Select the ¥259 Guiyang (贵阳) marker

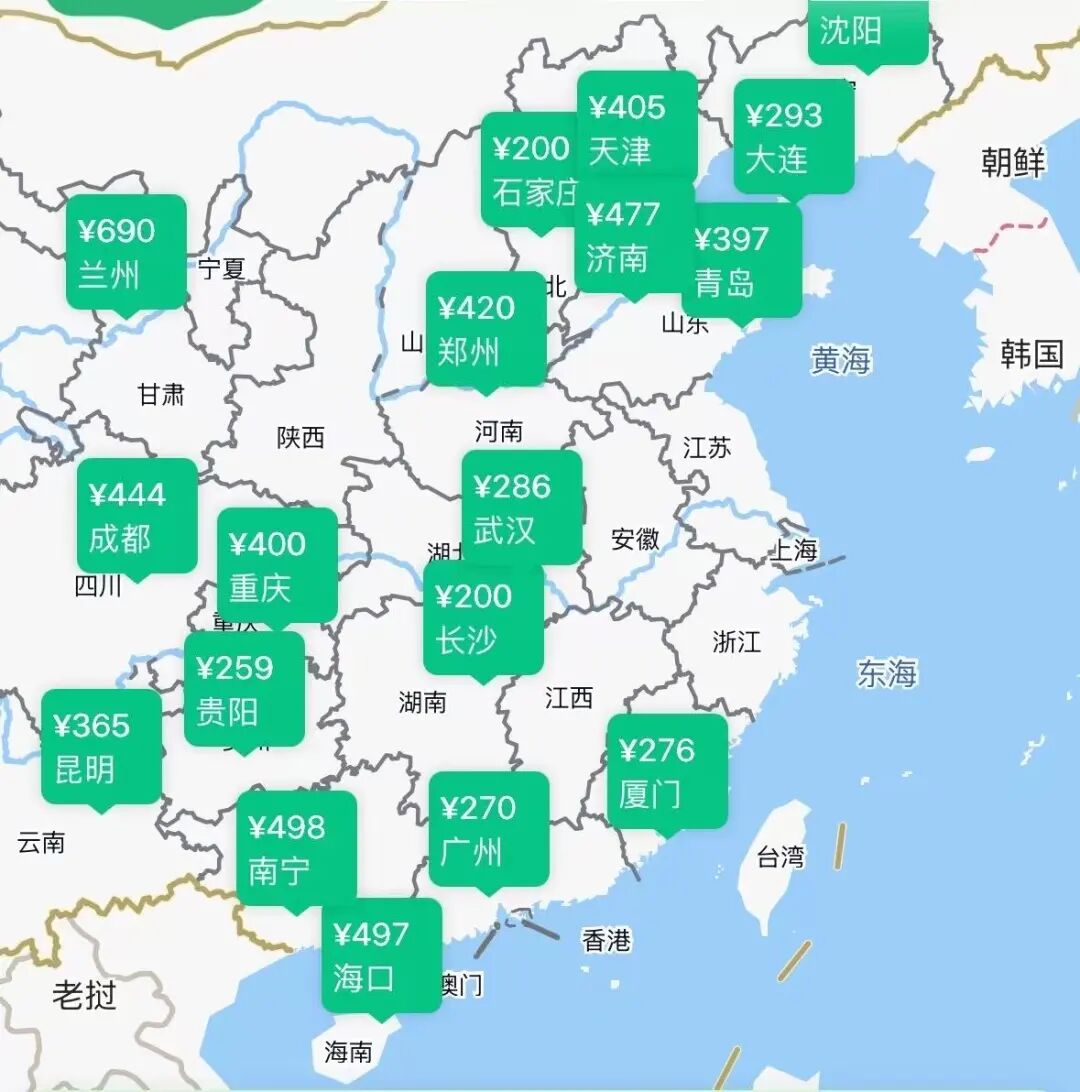pos(244,689)
